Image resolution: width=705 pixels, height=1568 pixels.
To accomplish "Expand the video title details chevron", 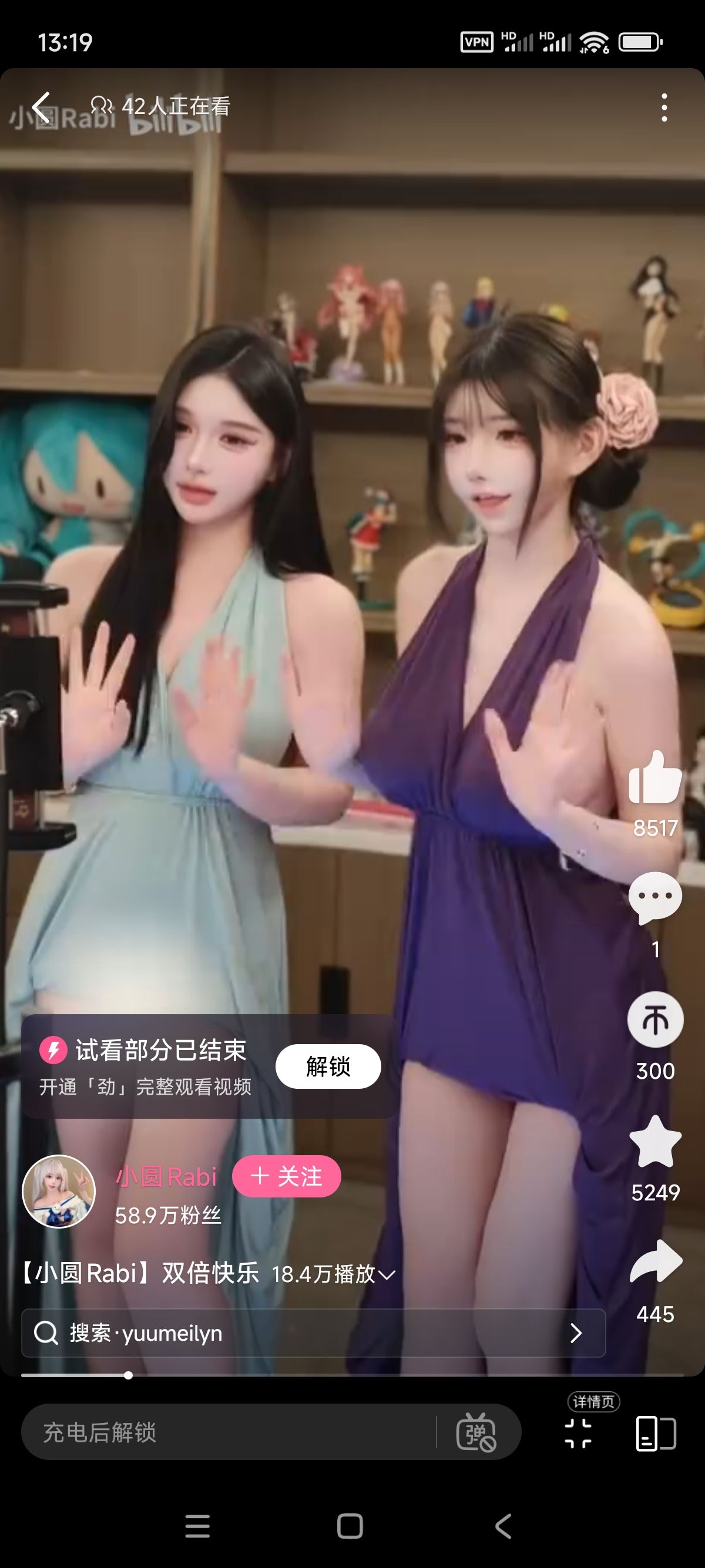I will [x=387, y=1274].
